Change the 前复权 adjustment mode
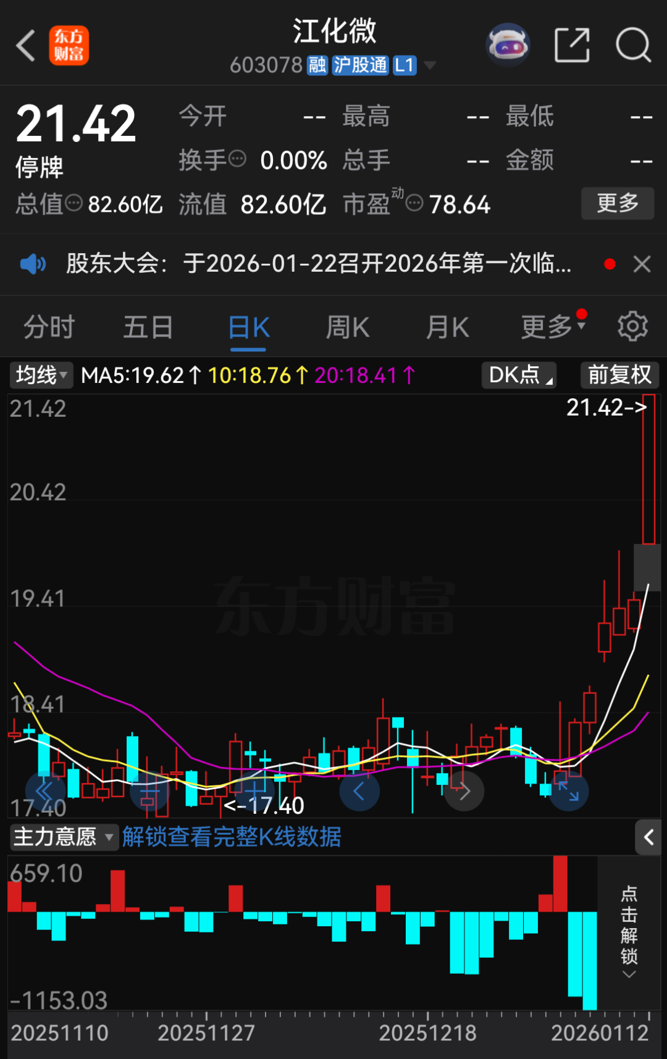 (x=620, y=375)
